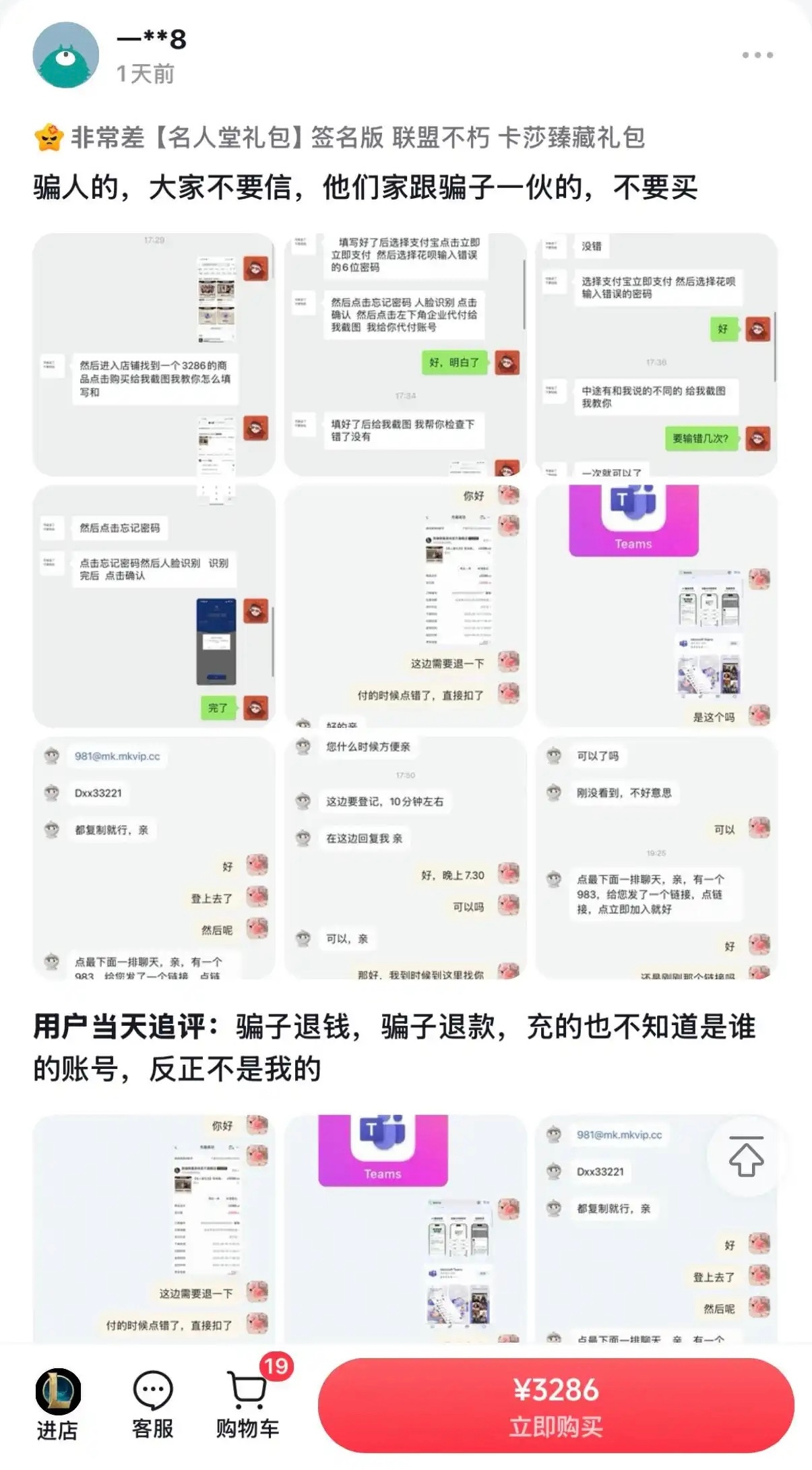
Task: View first review photo with 登上去了 reply
Action: 154,857
